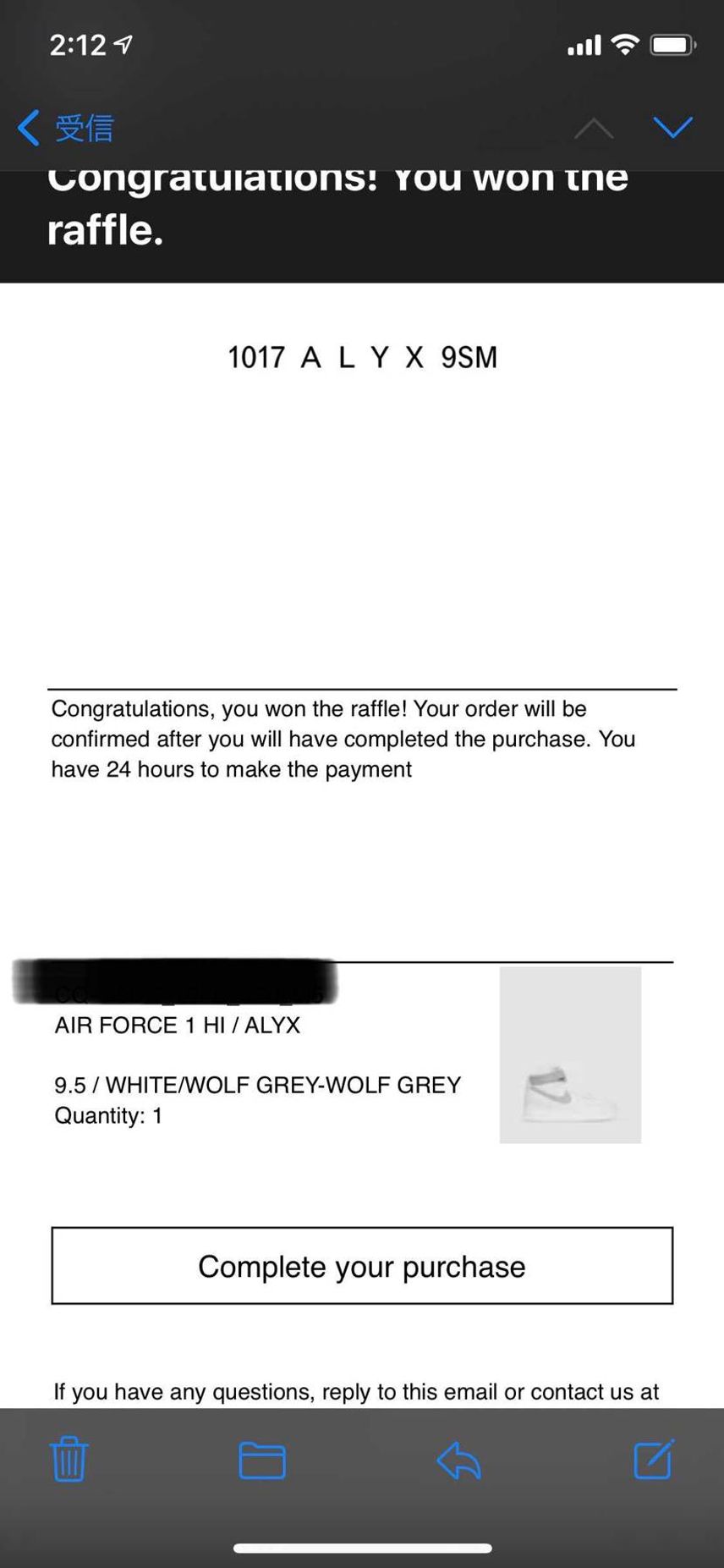Move email using the folder icon
Screen dimensions: 724x1568
click(x=262, y=1460)
